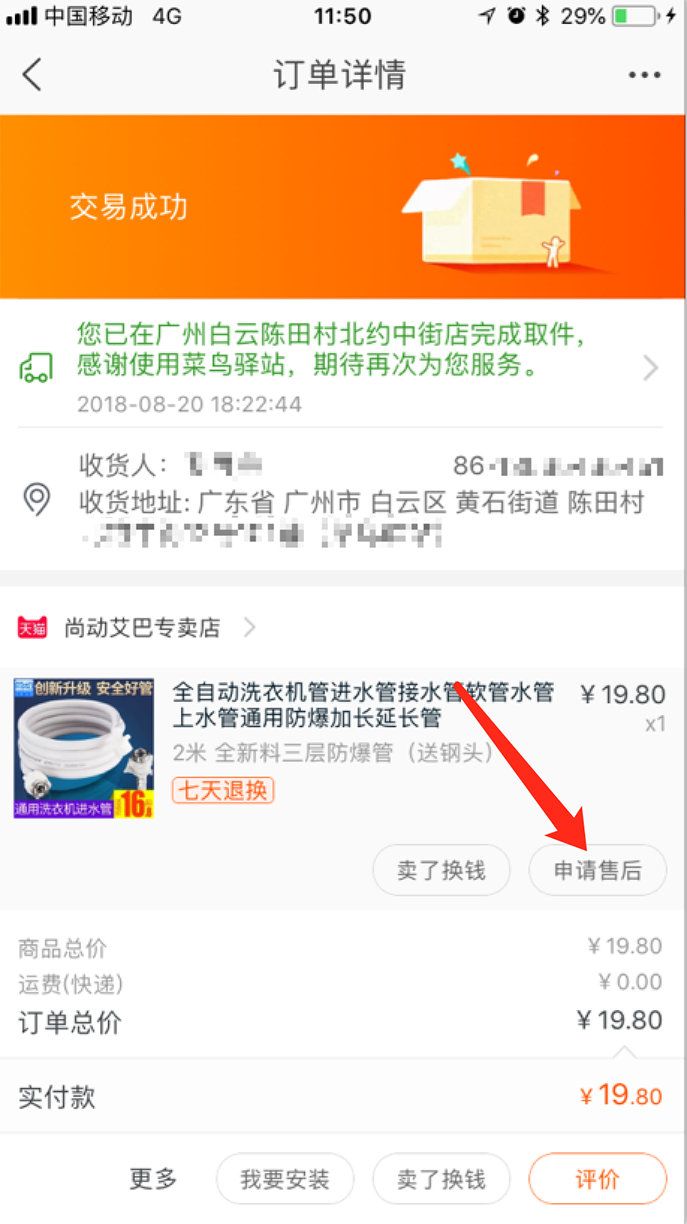Tap 卖了换钱 in the bottom bar
This screenshot has height=1224, width=687.
pyautogui.click(x=441, y=1179)
